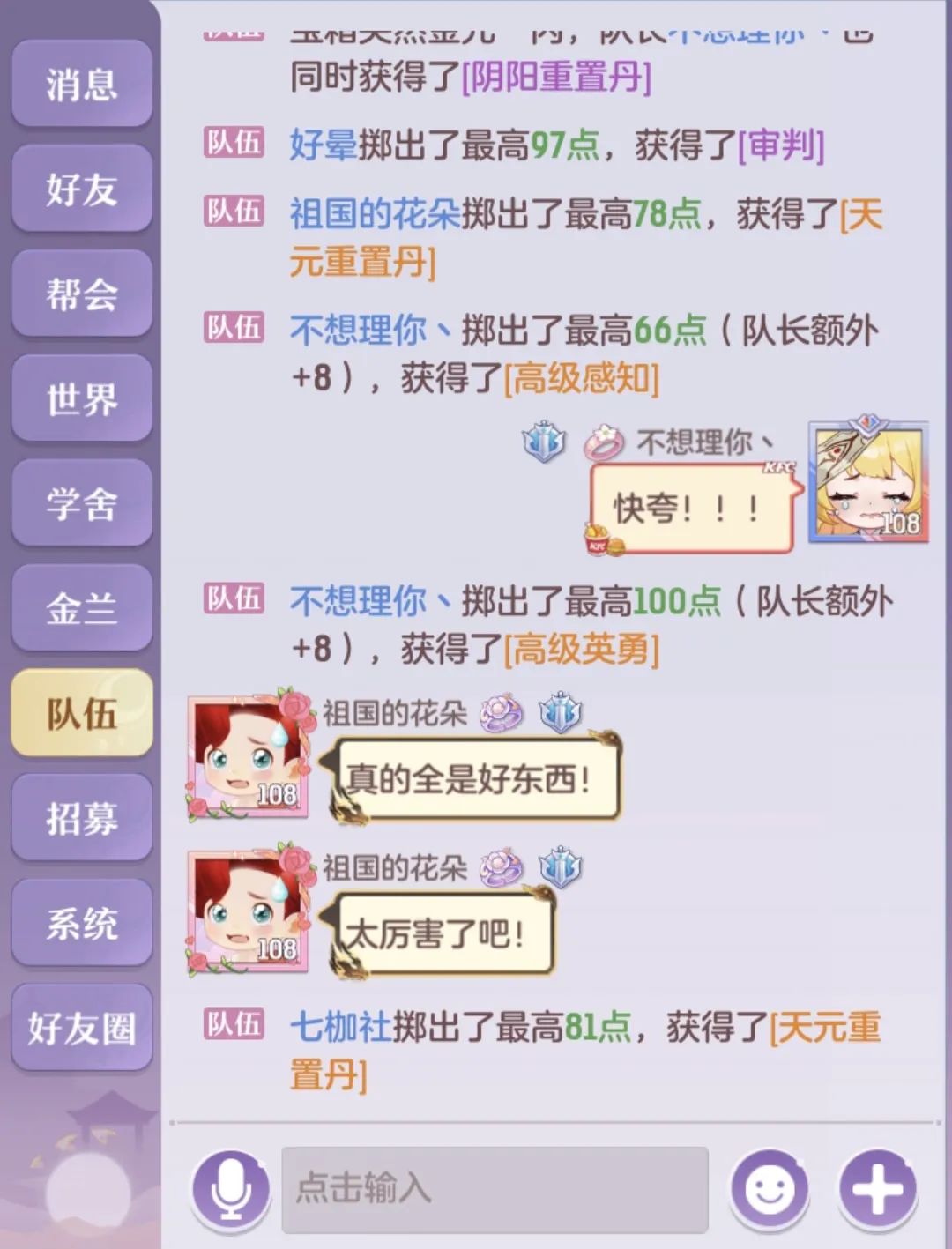The height and width of the screenshot is (1249, 952).
Task: Tap the microphone voice input button
Action: click(x=231, y=1189)
